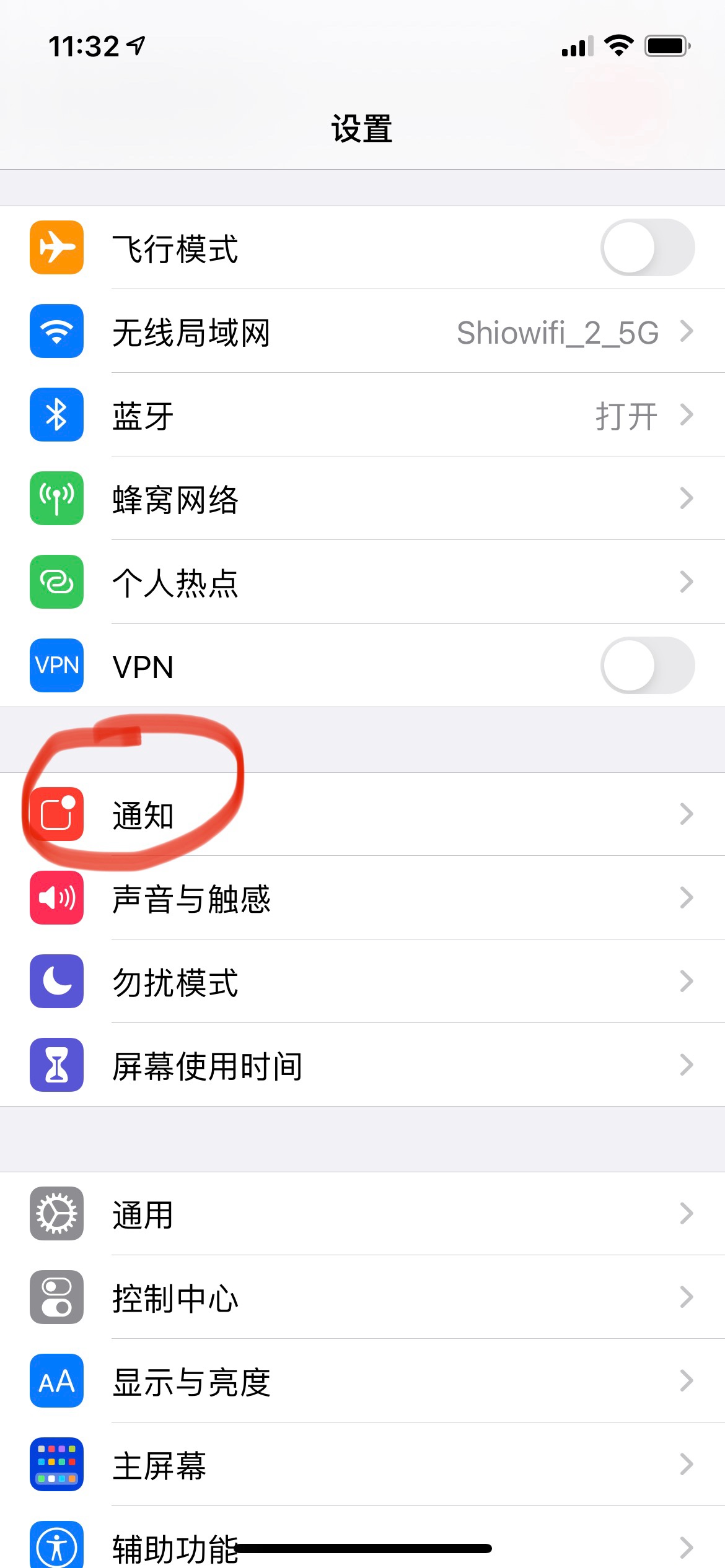The image size is (725, 1568).
Task: Open 无线局域网 settings
Action: (362, 332)
